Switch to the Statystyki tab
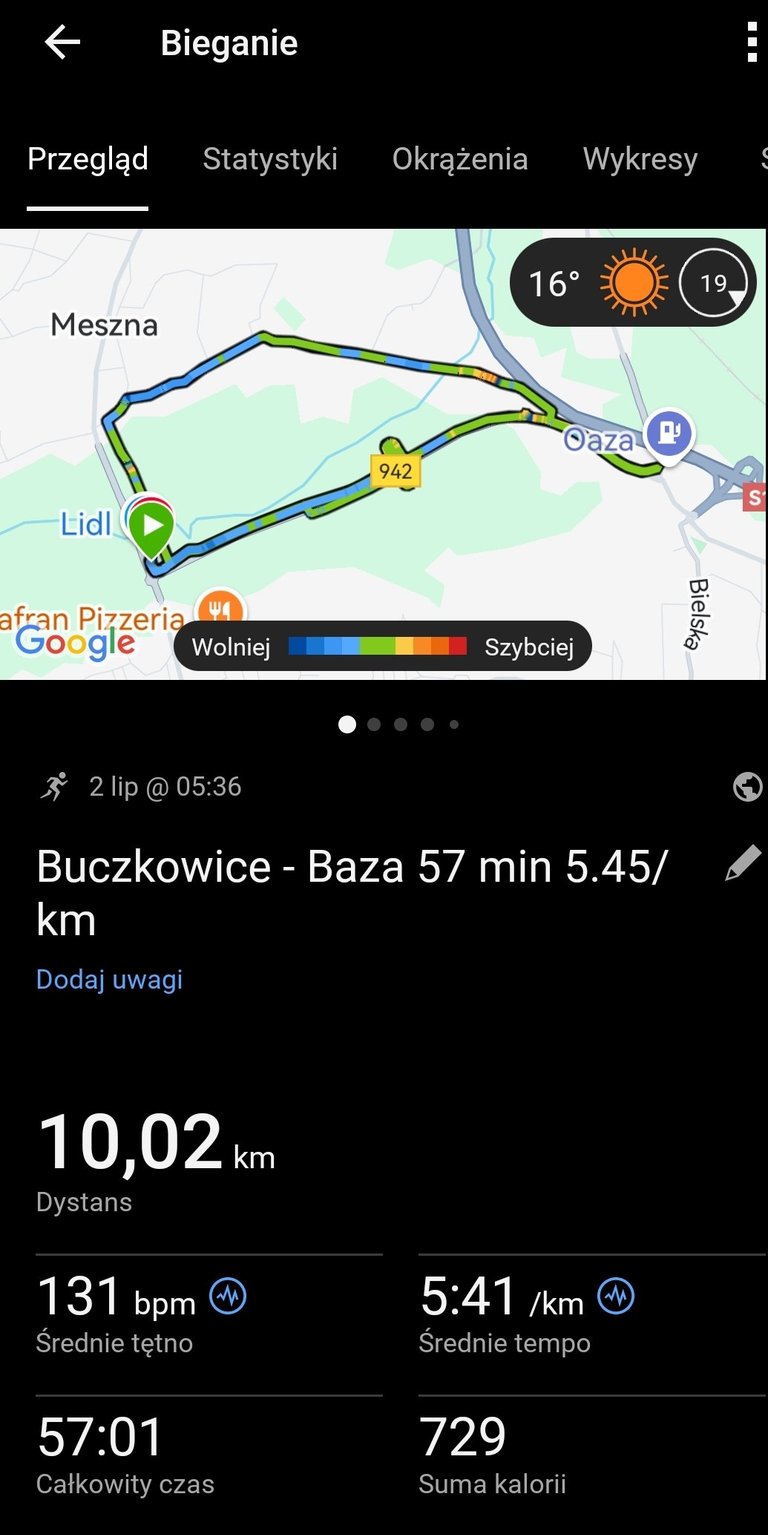The image size is (768, 1535). tap(270, 159)
